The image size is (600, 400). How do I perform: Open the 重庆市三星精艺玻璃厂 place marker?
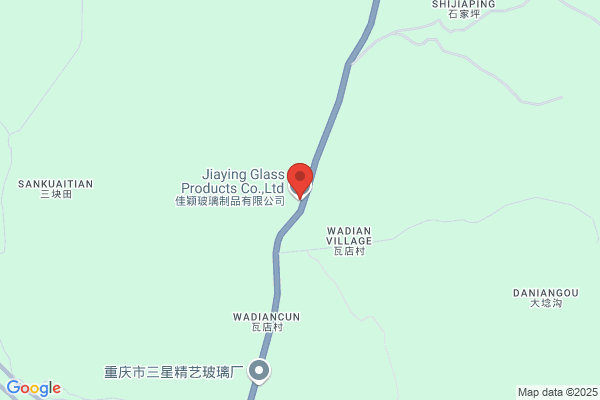pyautogui.click(x=259, y=371)
